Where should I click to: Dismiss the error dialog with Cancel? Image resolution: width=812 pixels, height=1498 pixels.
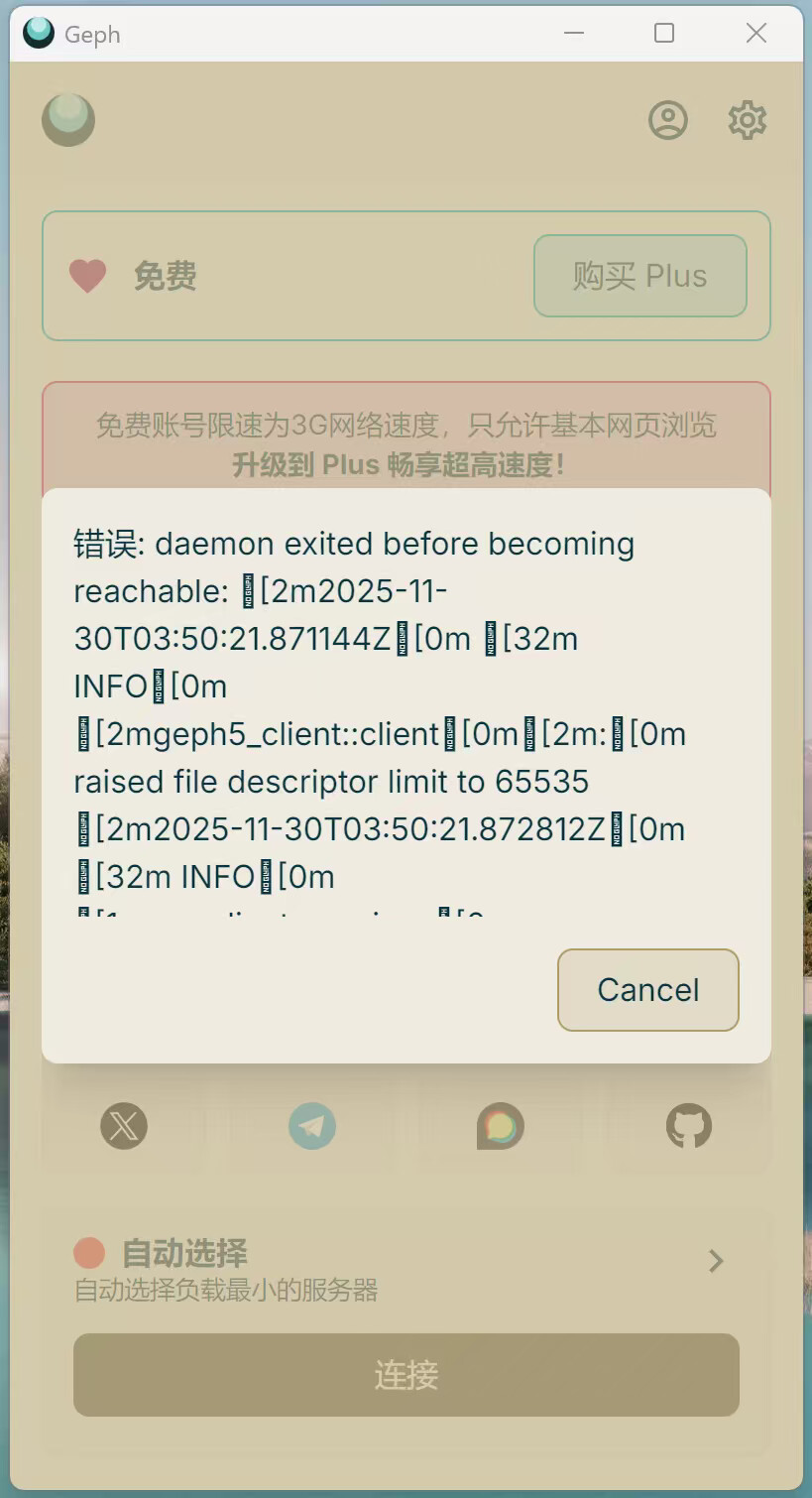tap(648, 990)
